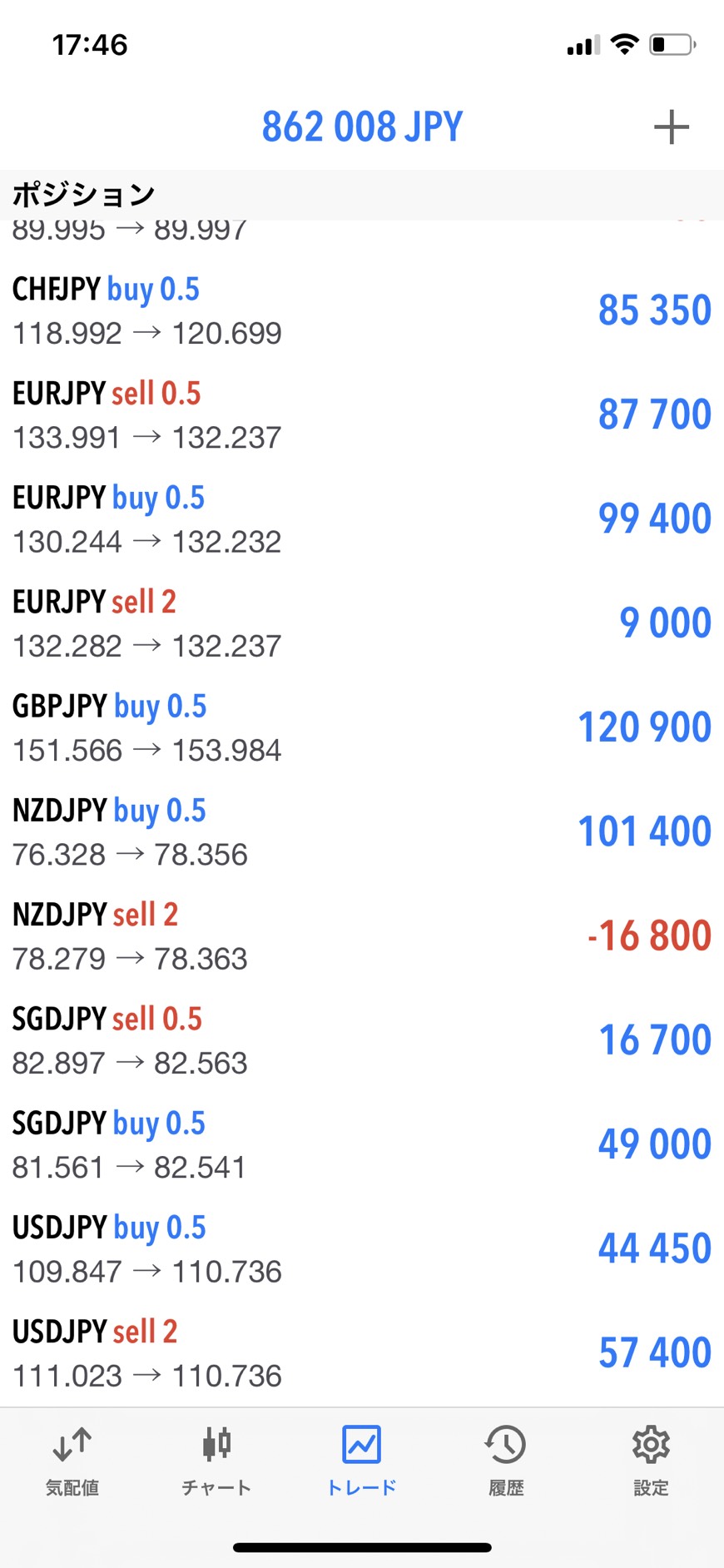Viewport: 724px width, 1568px height.
Task: Select the EURJPY sell 2 position
Action: tap(361, 623)
